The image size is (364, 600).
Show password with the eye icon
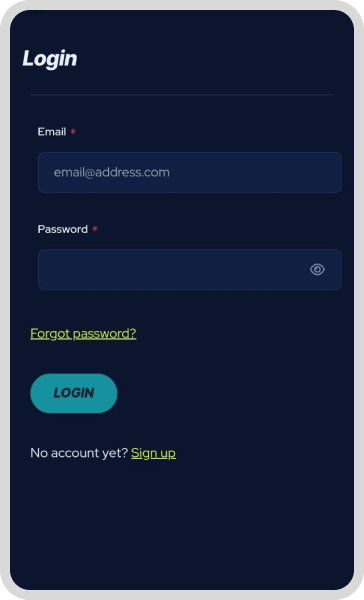[317, 269]
